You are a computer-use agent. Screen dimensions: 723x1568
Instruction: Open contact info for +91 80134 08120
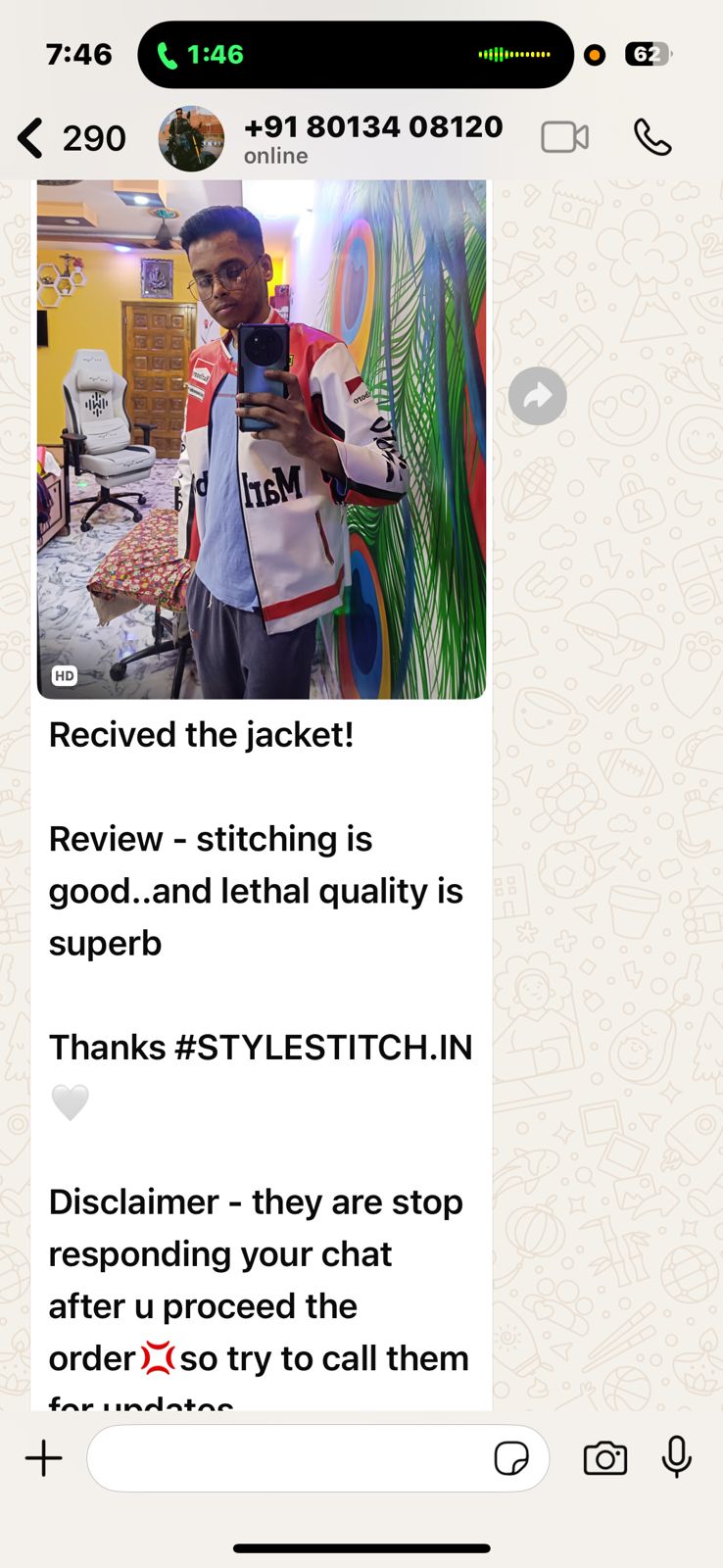372,138
